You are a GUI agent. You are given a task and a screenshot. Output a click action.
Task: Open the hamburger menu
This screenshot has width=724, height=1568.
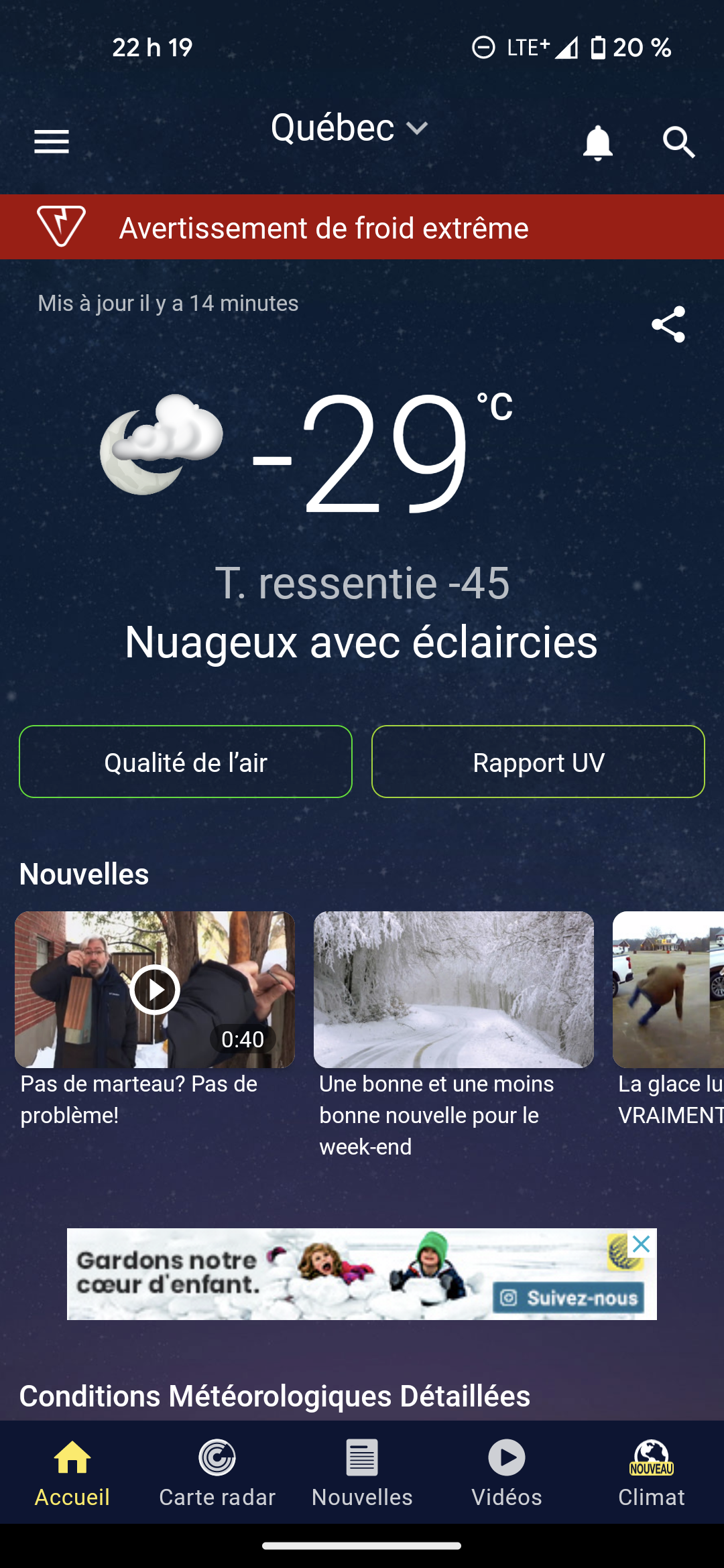(x=52, y=141)
